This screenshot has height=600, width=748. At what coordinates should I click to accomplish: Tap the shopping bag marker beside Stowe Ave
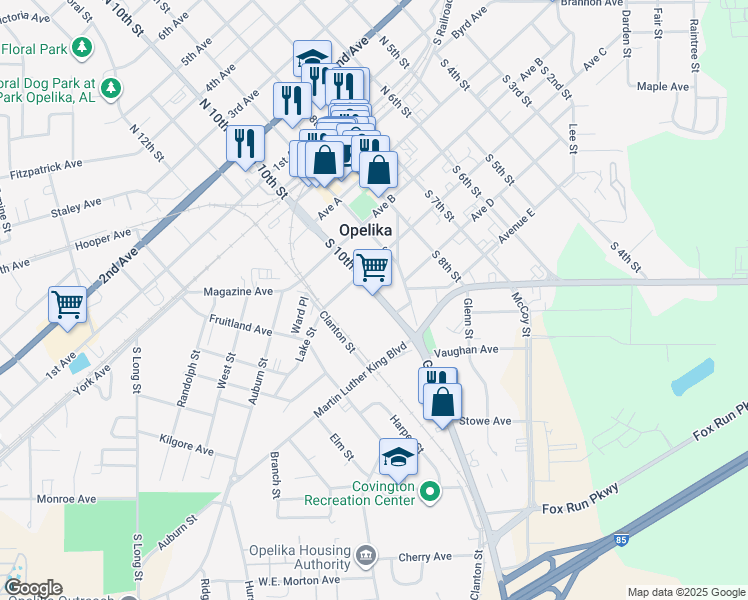pos(442,405)
